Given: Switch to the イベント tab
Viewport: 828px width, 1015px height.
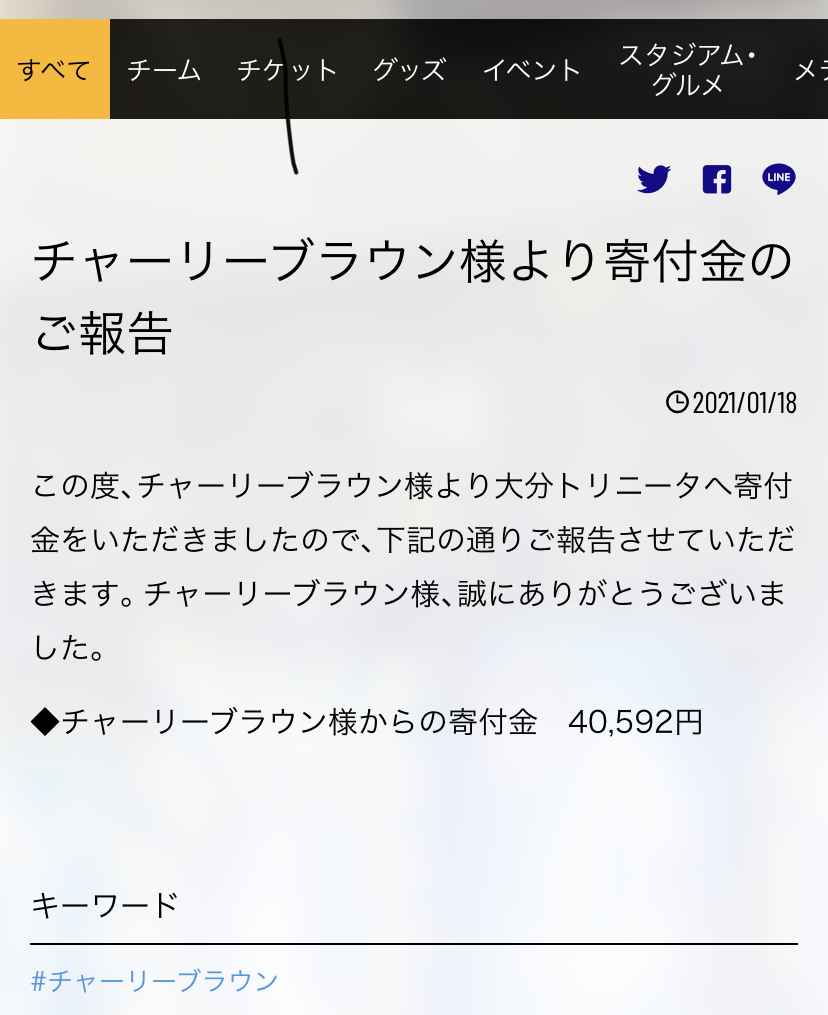Looking at the screenshot, I should tap(531, 70).
